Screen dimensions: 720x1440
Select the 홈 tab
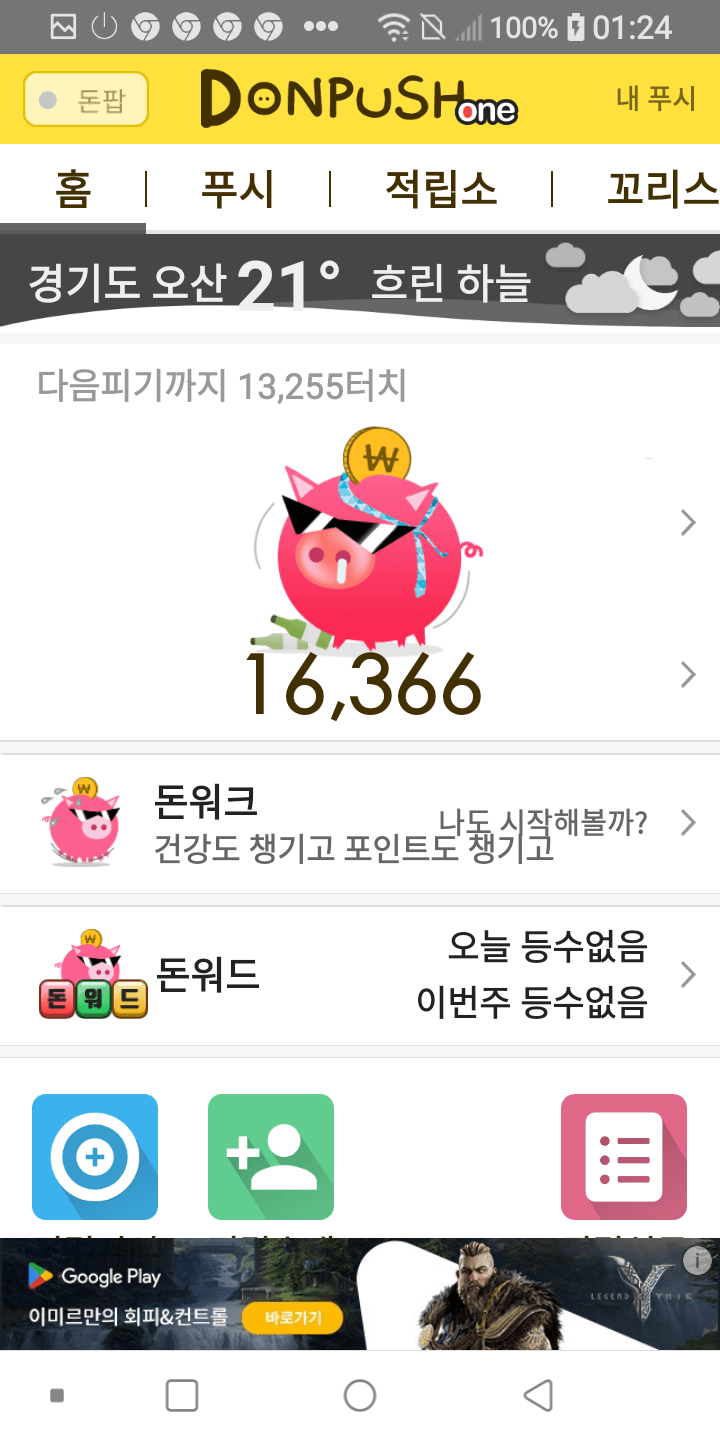point(73,189)
